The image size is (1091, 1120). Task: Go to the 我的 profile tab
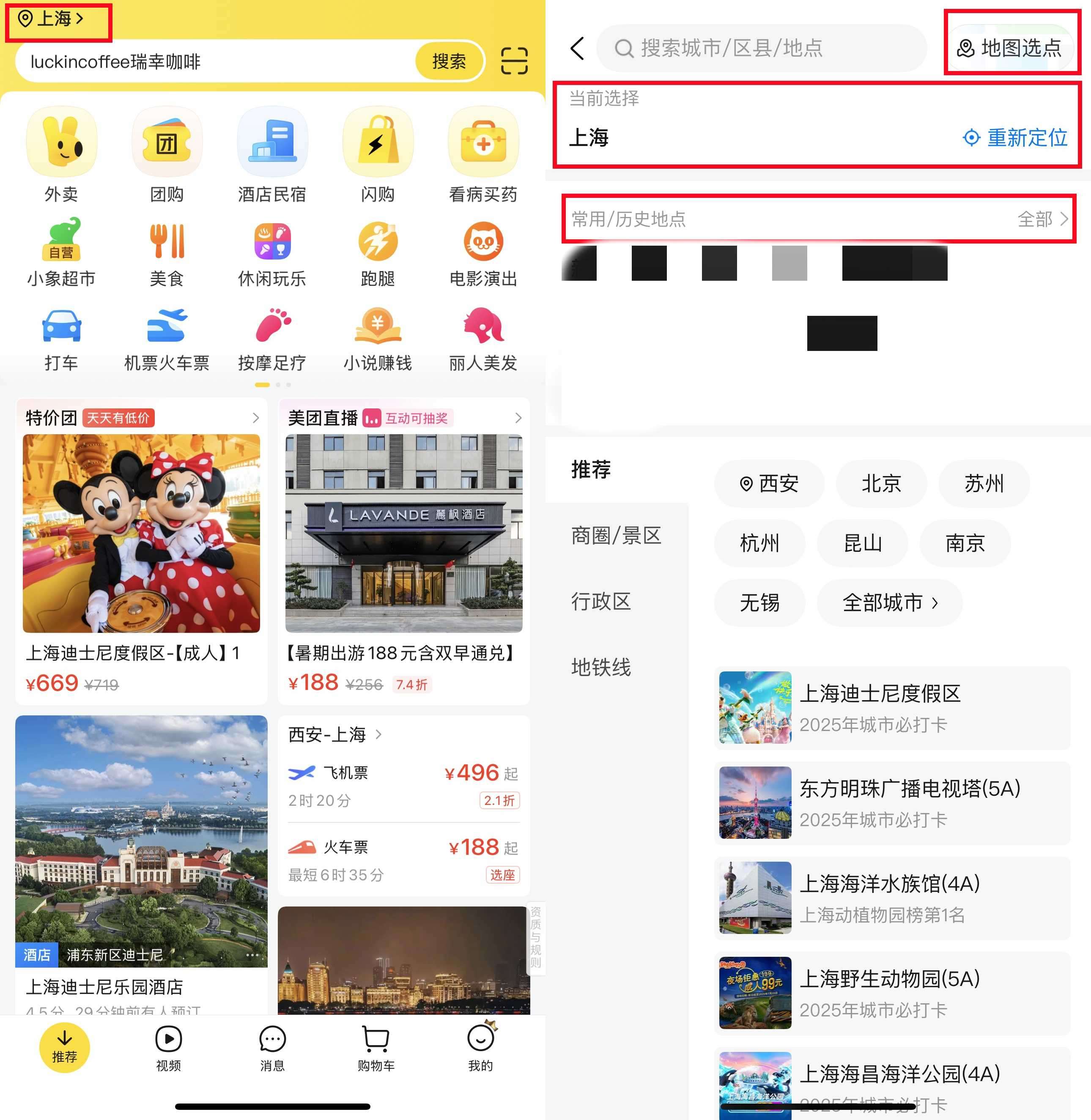click(480, 1049)
